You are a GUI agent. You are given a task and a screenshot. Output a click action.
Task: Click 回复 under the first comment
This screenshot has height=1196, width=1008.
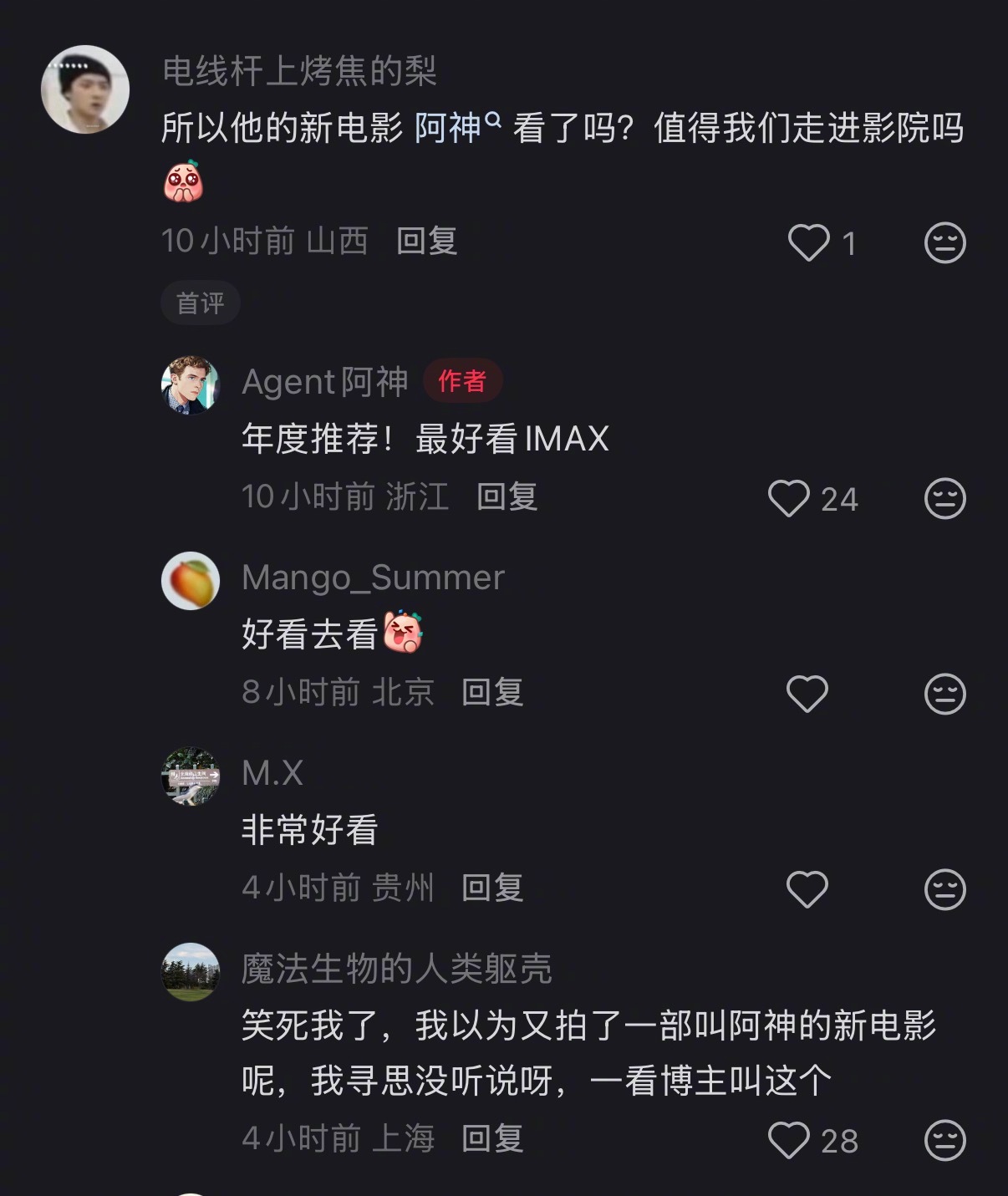point(426,242)
